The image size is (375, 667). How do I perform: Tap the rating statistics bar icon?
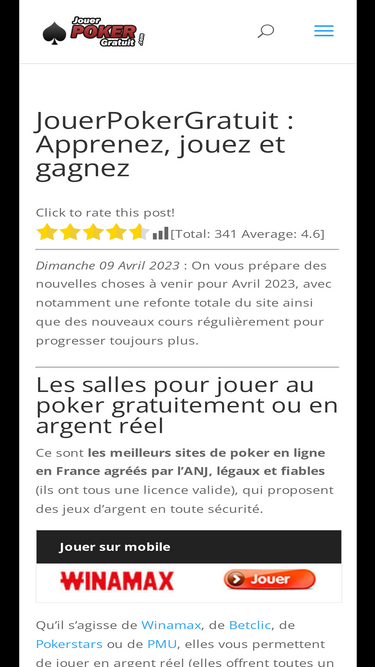point(160,233)
